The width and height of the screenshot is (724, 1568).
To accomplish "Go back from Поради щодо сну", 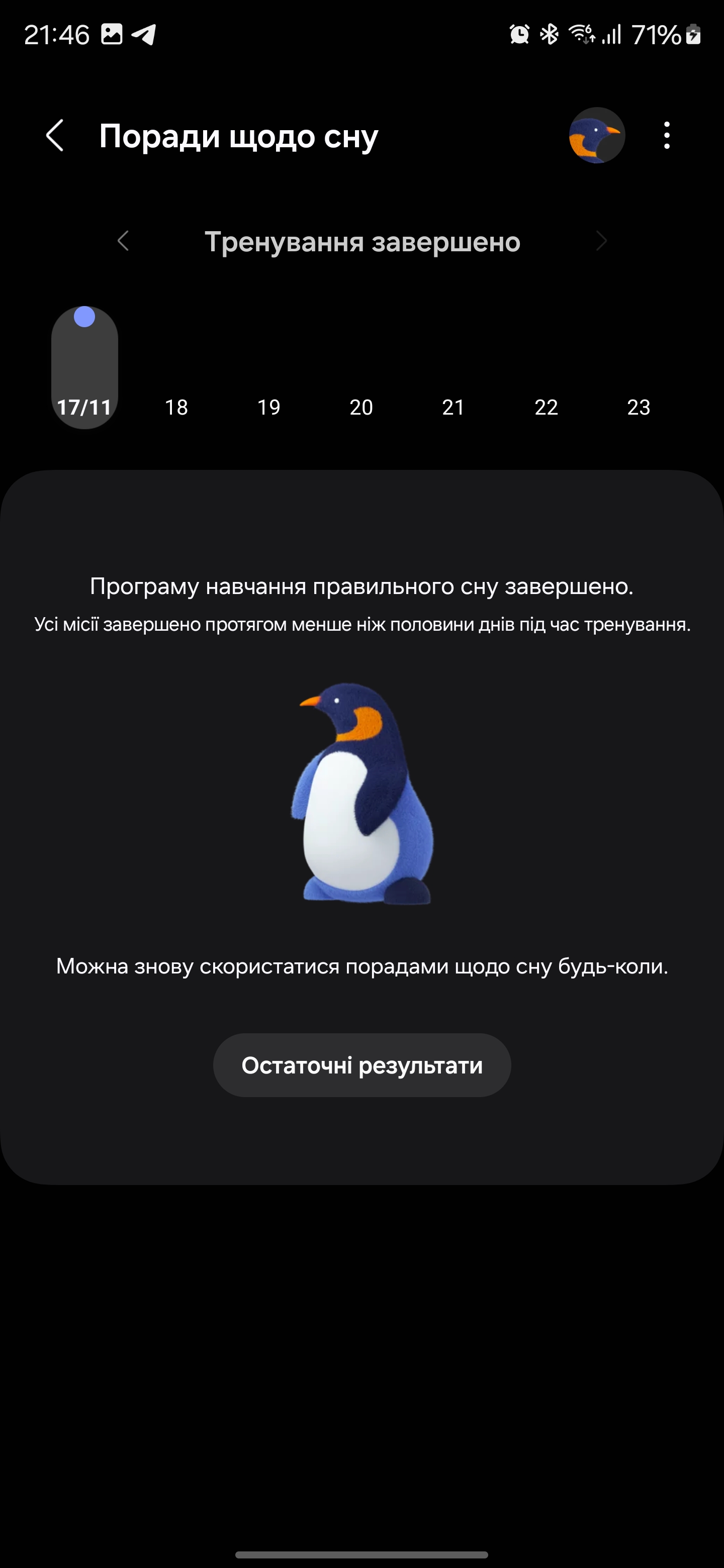I will (x=55, y=135).
